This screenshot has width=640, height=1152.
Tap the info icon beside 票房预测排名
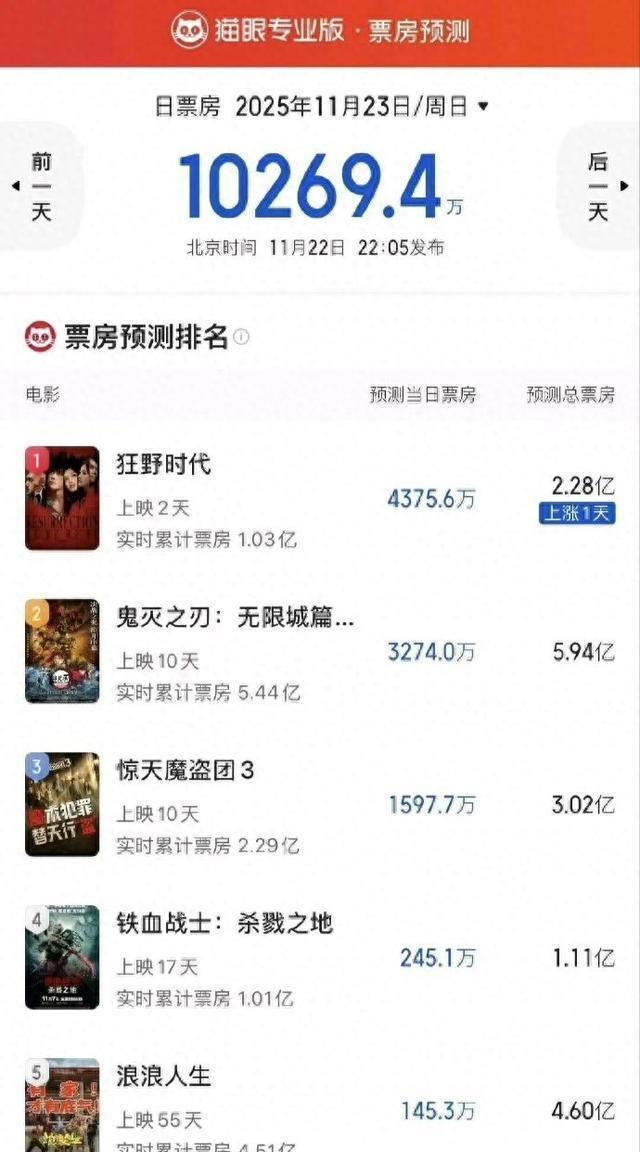point(242,338)
